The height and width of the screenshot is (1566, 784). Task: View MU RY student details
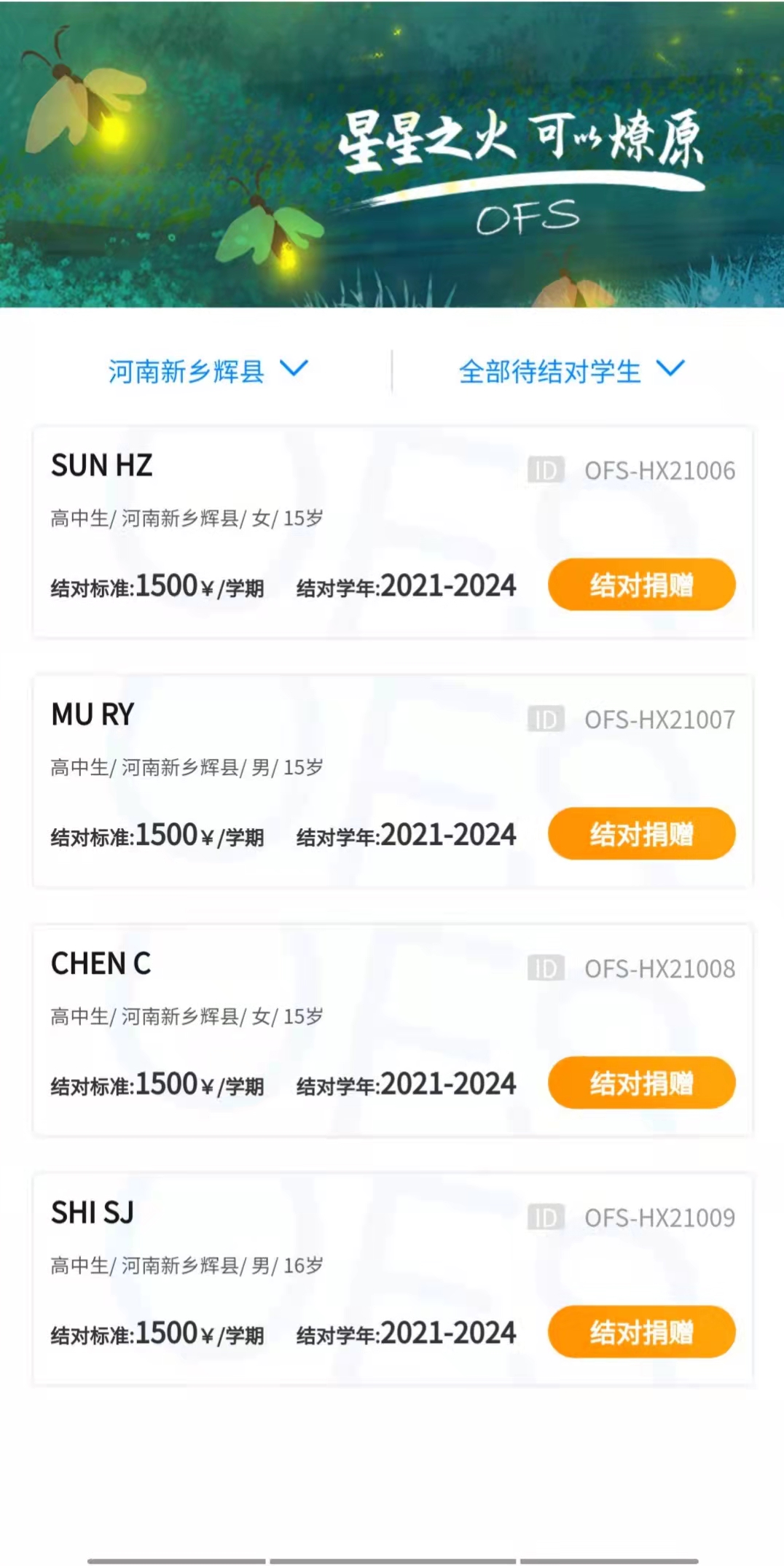point(393,782)
